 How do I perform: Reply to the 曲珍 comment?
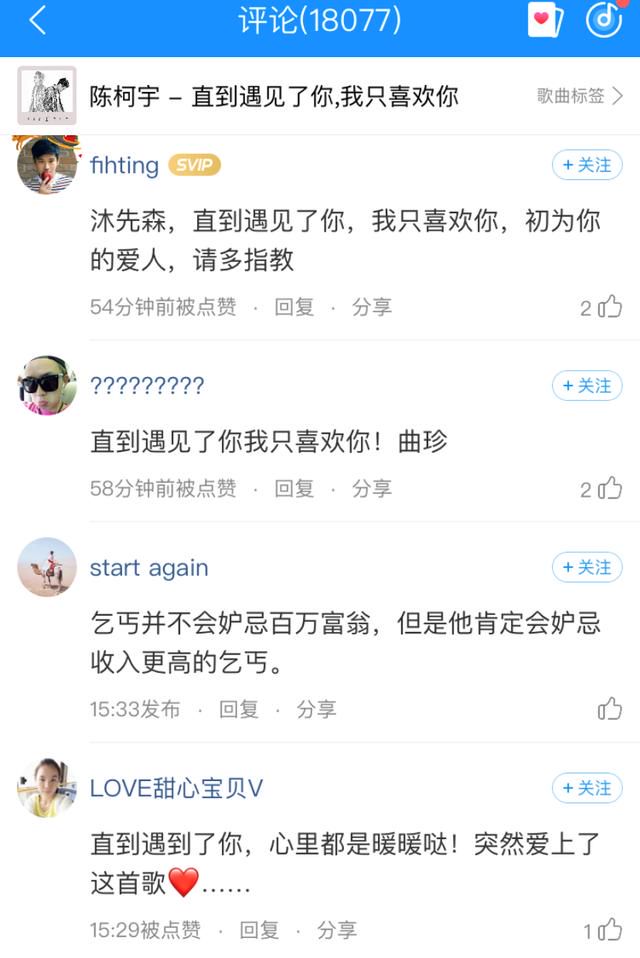(294, 488)
